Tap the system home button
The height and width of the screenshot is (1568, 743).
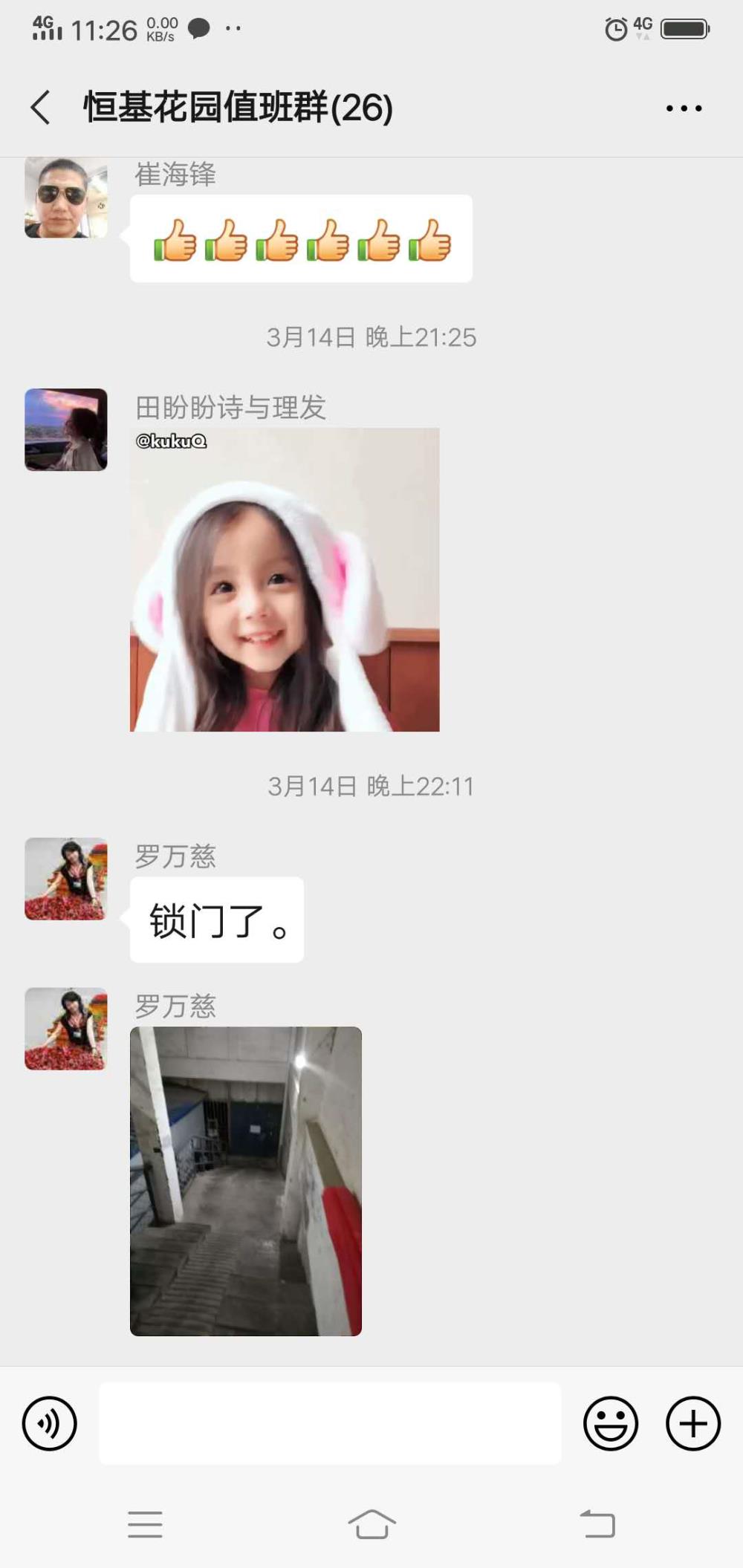pos(371,1524)
